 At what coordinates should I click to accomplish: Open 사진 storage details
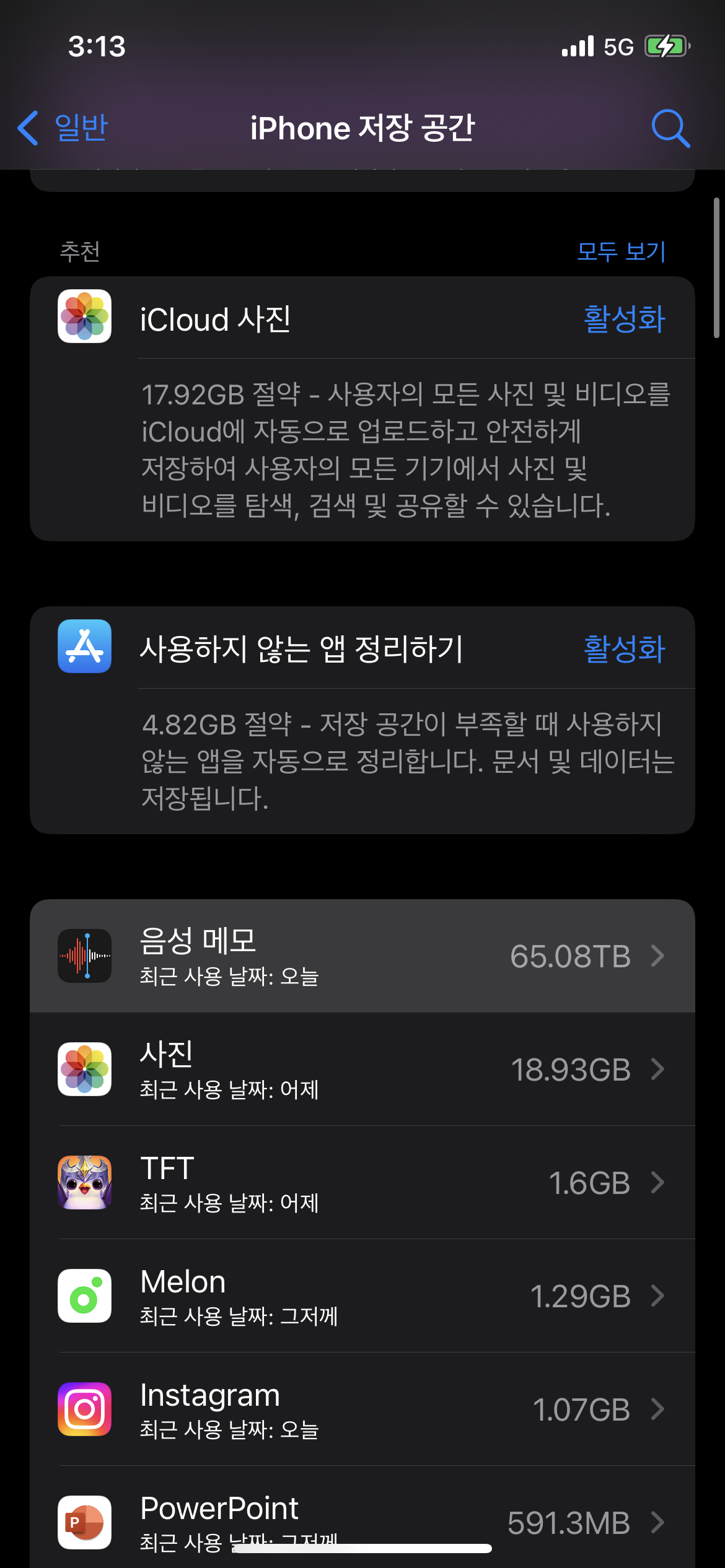[x=362, y=1069]
